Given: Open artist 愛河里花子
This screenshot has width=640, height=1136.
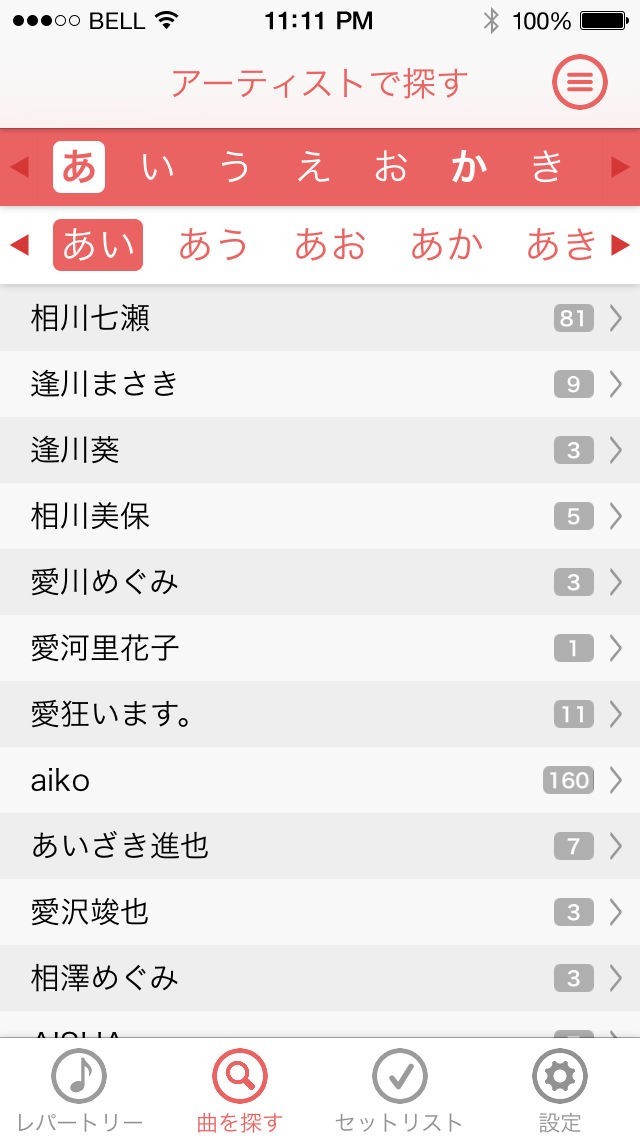Looking at the screenshot, I should [x=320, y=648].
